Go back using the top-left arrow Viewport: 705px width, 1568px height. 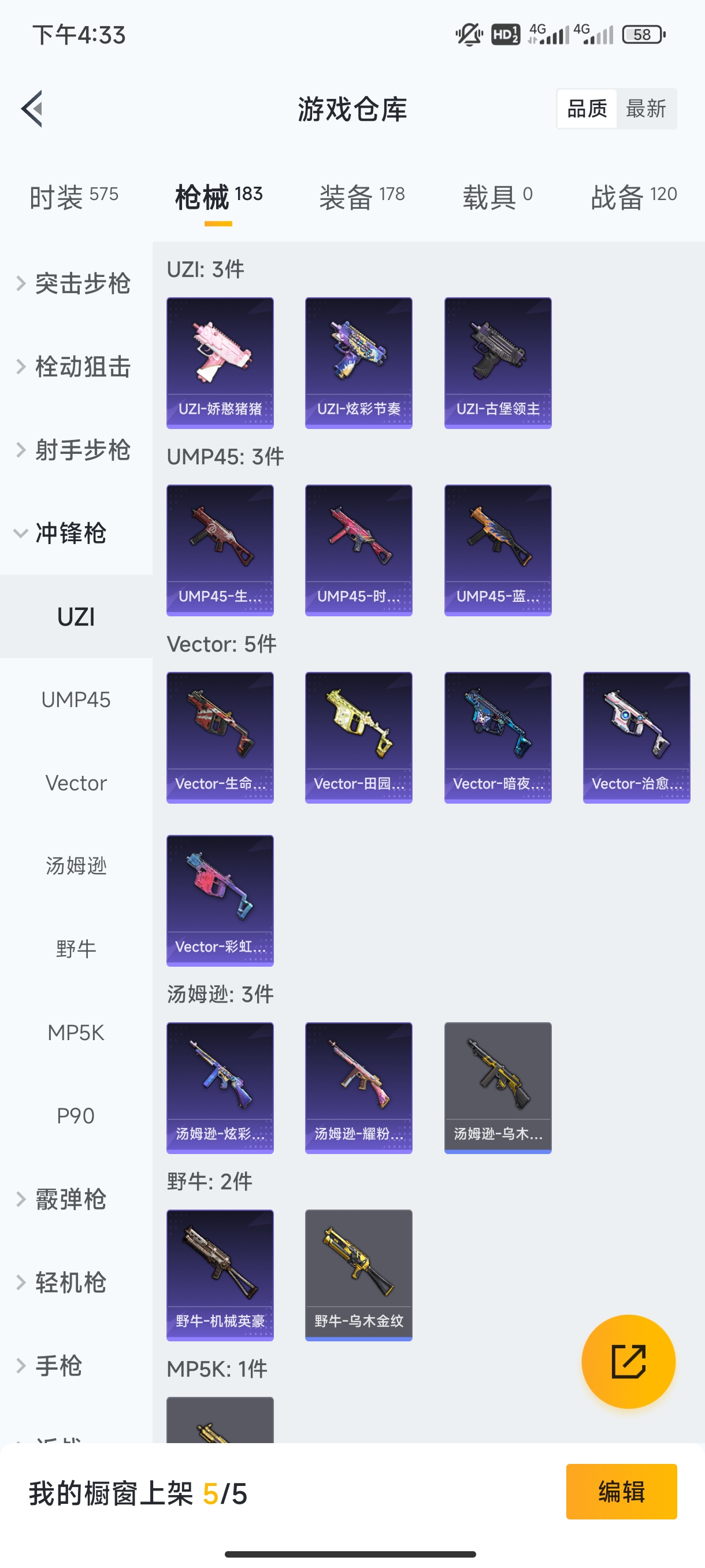coord(32,109)
